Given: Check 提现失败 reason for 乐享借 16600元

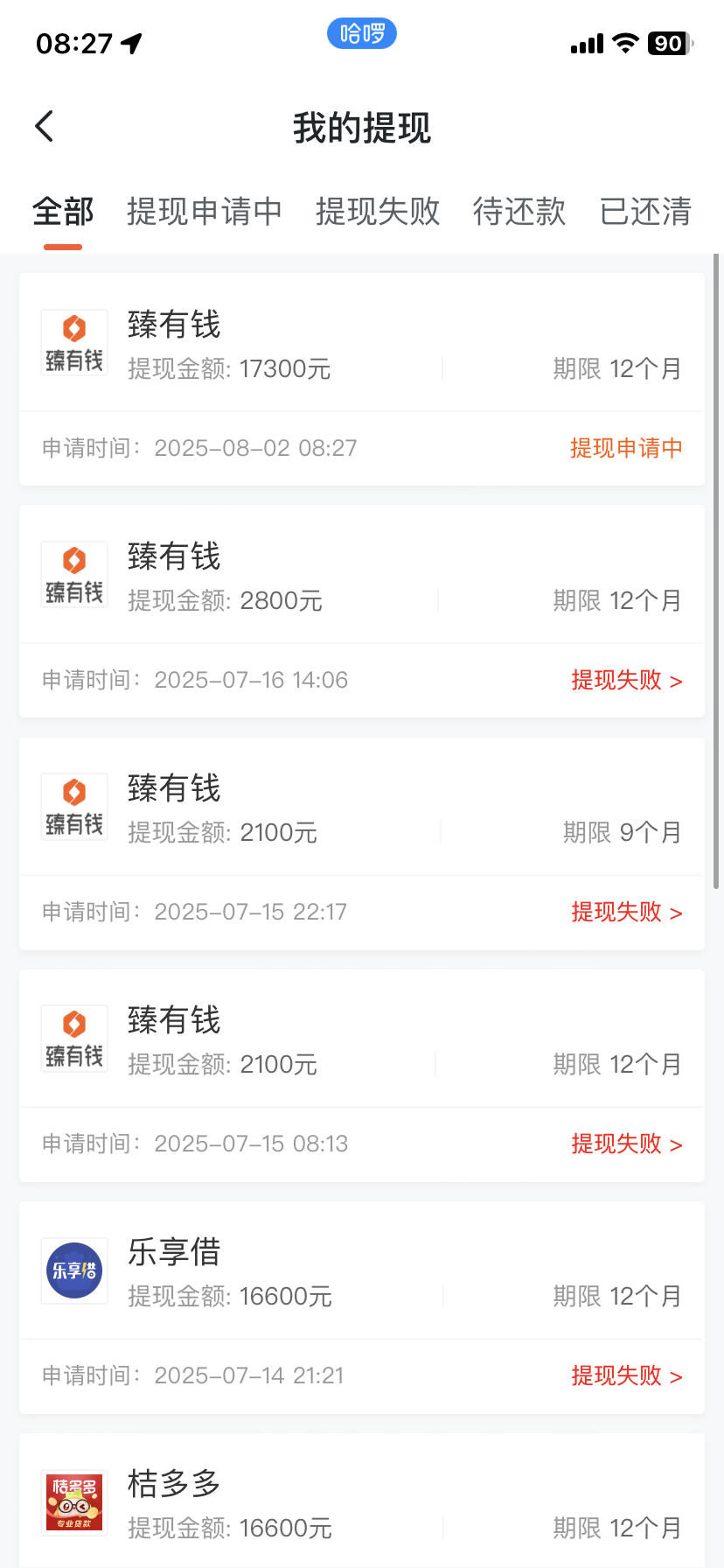Looking at the screenshot, I should click(x=626, y=1375).
